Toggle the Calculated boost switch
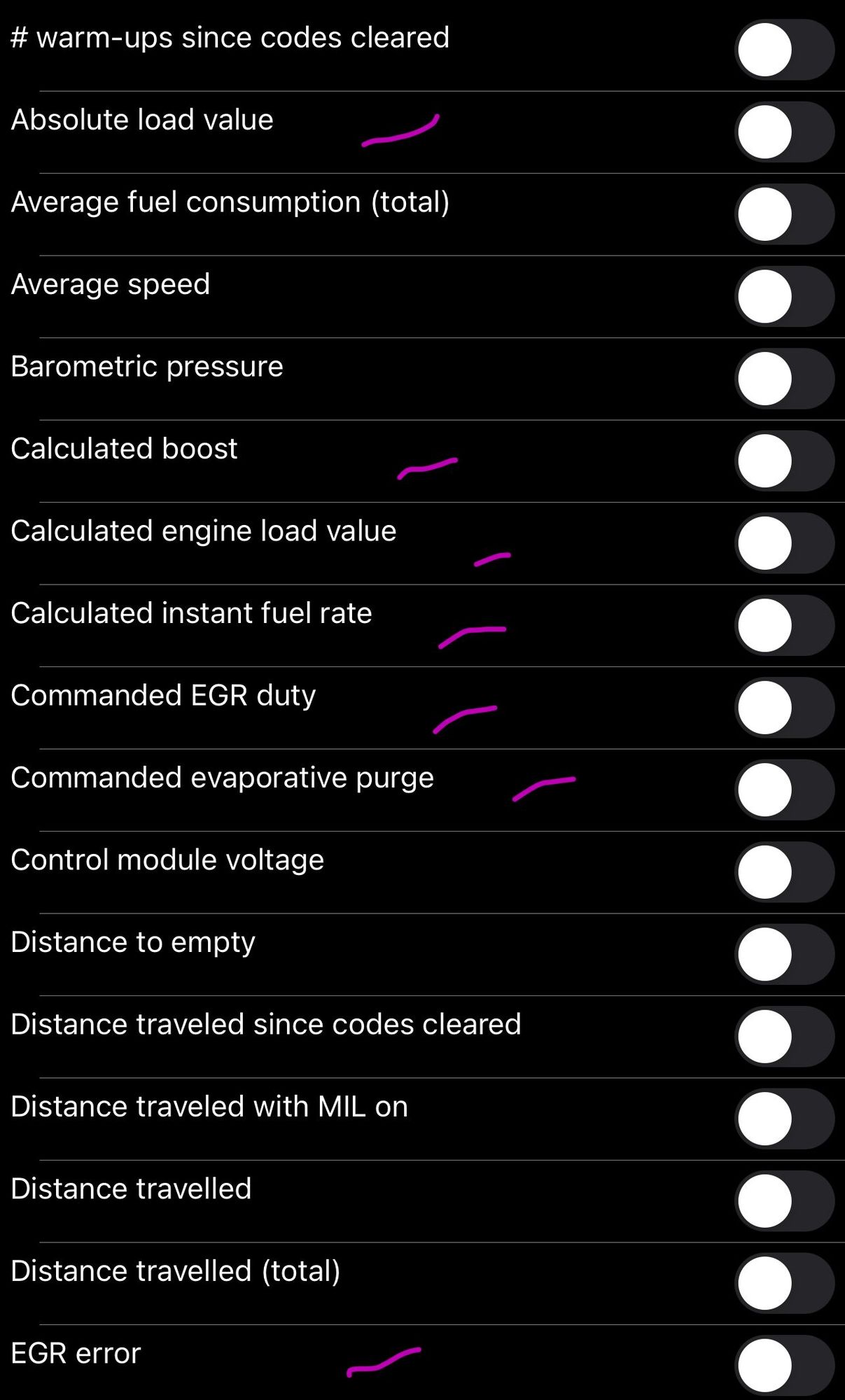This screenshot has height=1400, width=845. pos(784,461)
